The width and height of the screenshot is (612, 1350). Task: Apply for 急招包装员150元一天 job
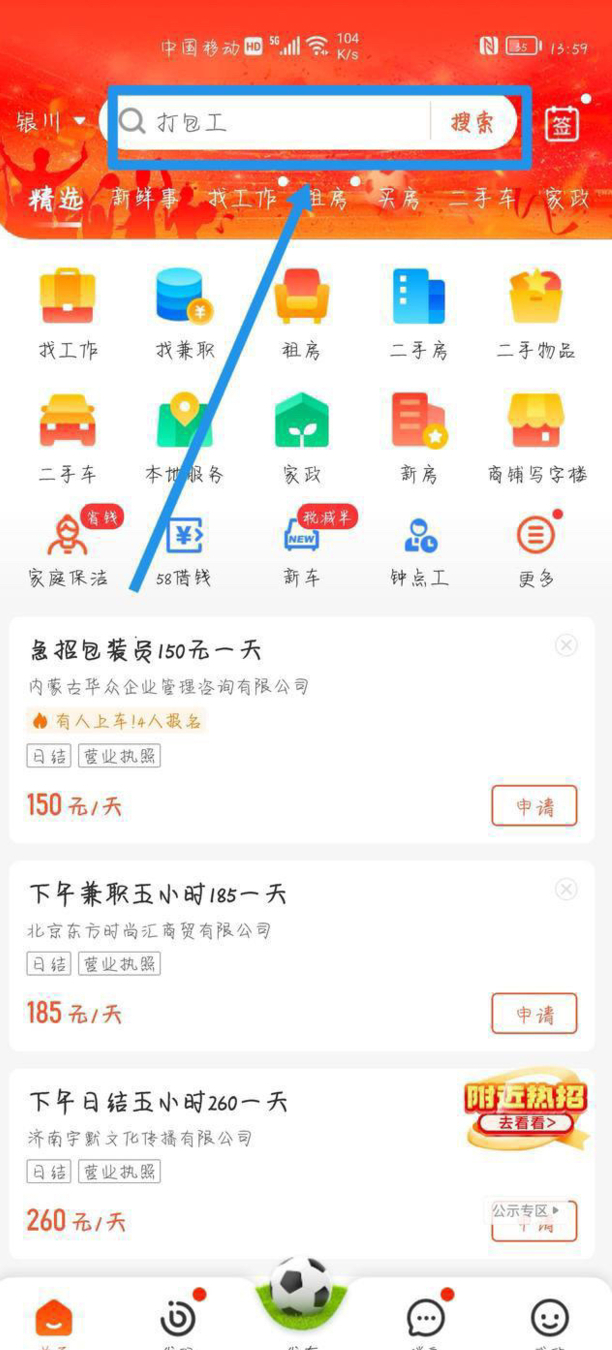(x=534, y=806)
